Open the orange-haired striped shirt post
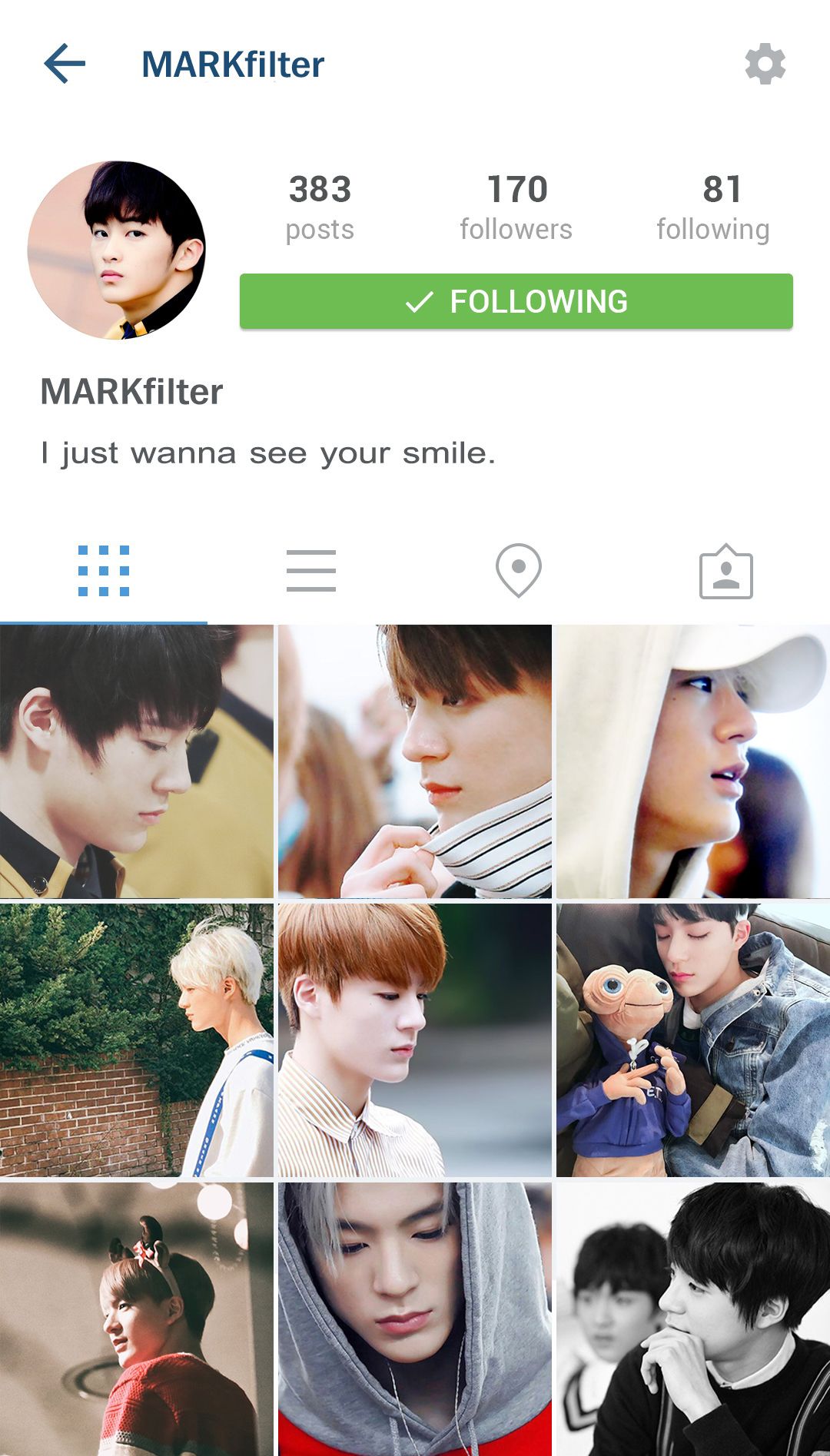Viewport: 830px width, 1456px height. (415, 1040)
